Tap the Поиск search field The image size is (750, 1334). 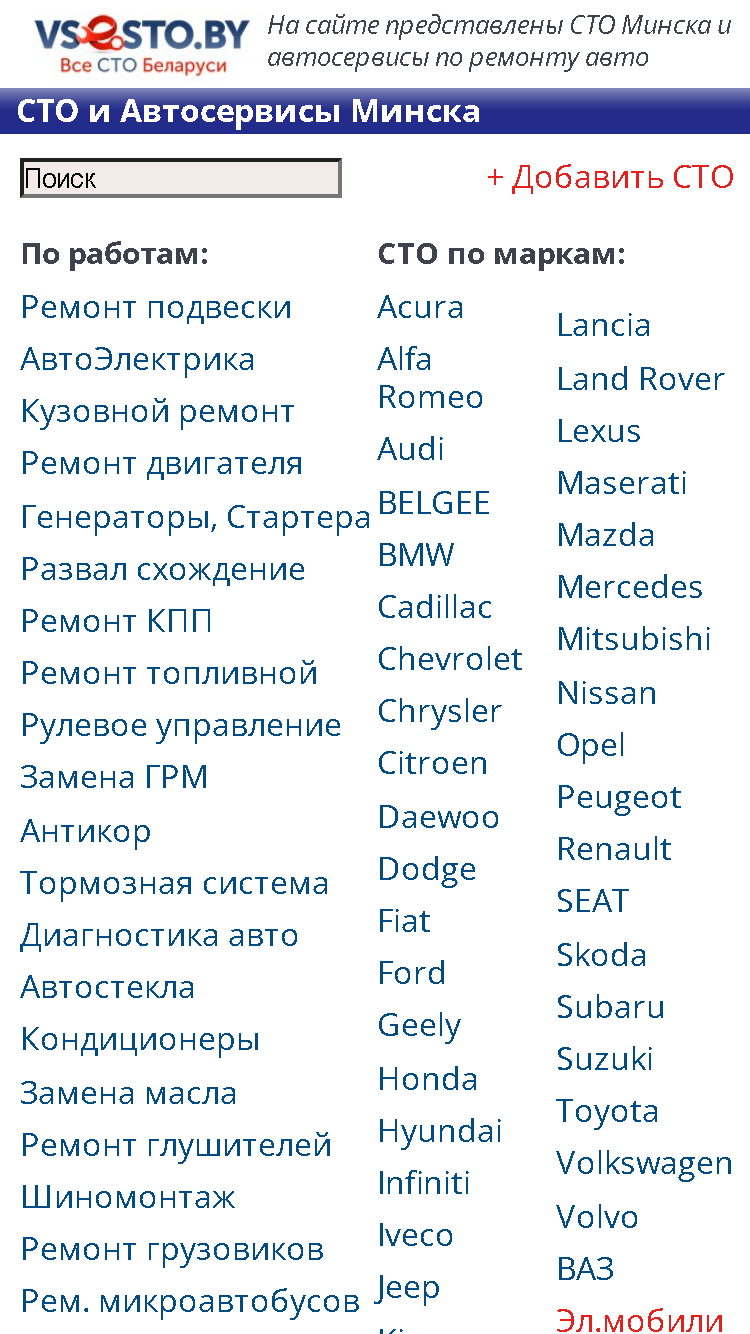pyautogui.click(x=181, y=178)
